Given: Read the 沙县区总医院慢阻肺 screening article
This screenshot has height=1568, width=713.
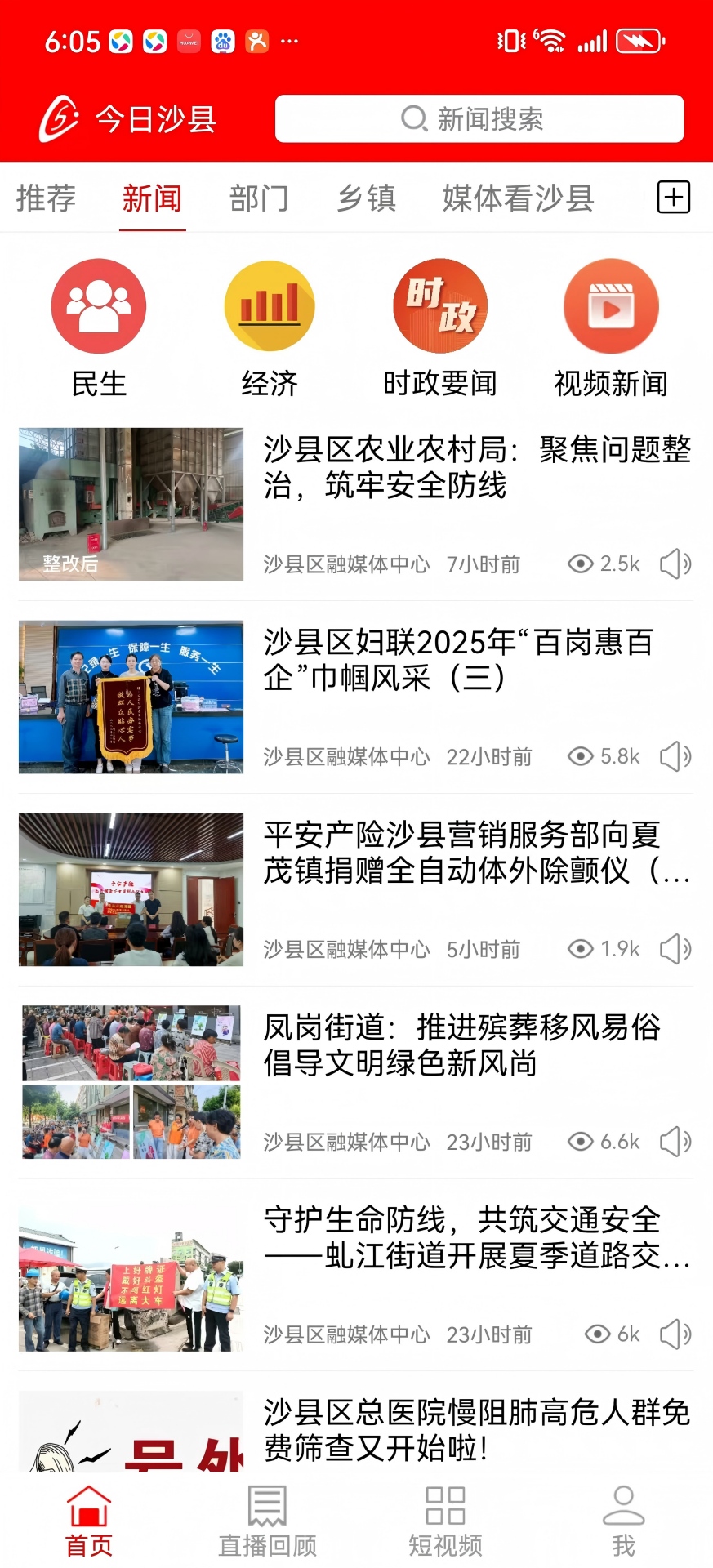Looking at the screenshot, I should pyautogui.click(x=476, y=1429).
